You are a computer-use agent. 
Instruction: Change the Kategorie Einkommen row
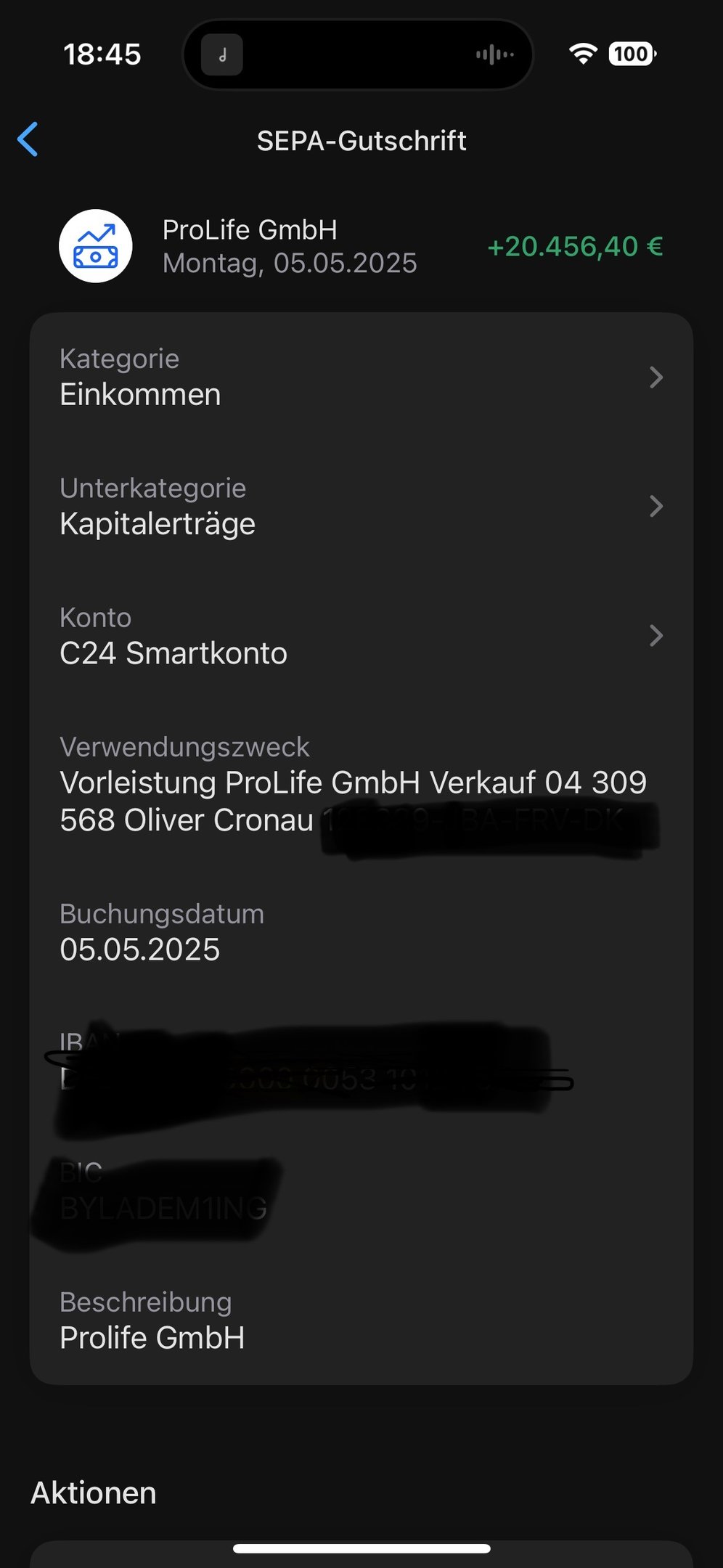coord(361,377)
